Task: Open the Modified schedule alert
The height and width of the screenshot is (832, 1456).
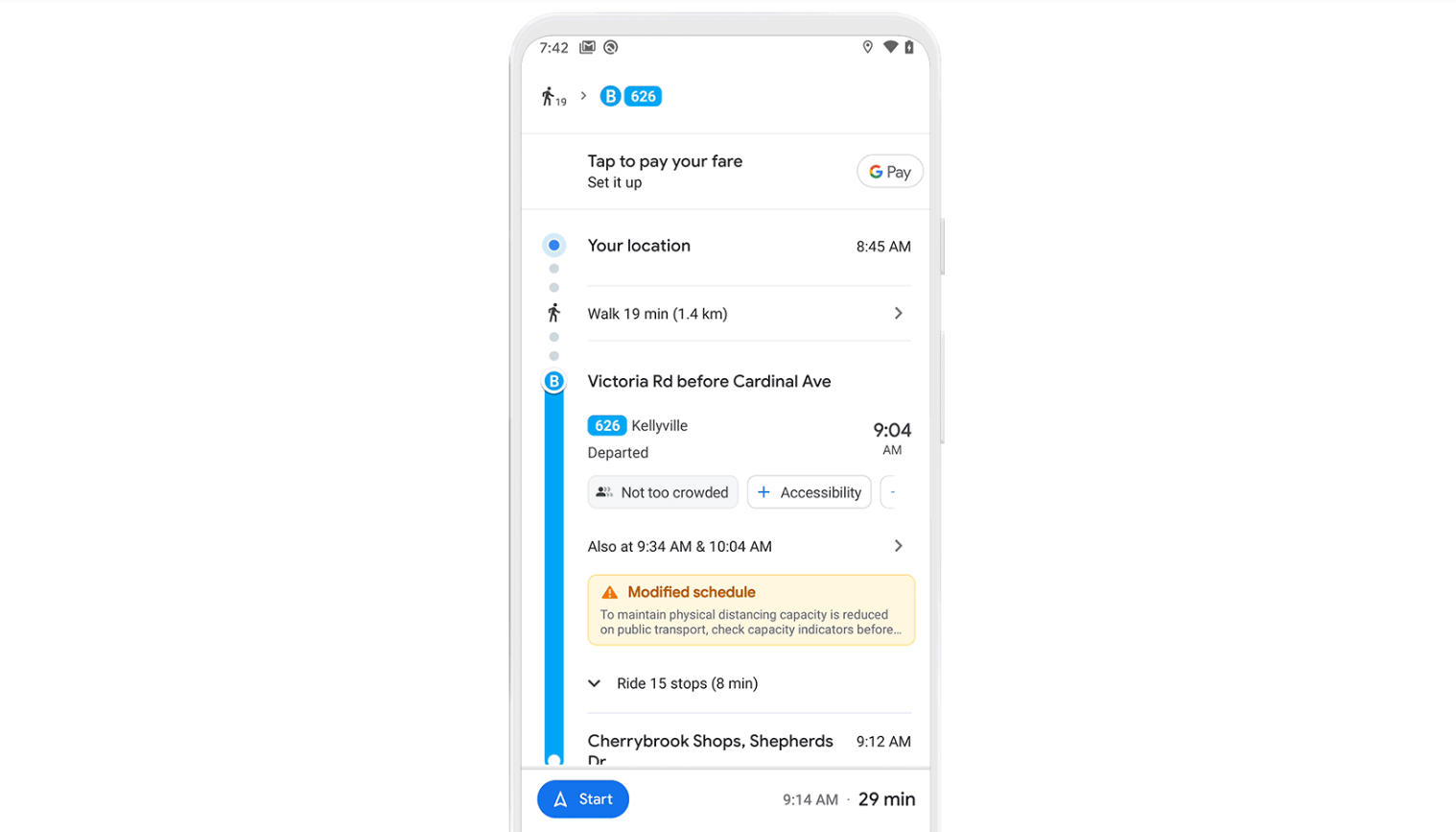Action: coord(750,610)
